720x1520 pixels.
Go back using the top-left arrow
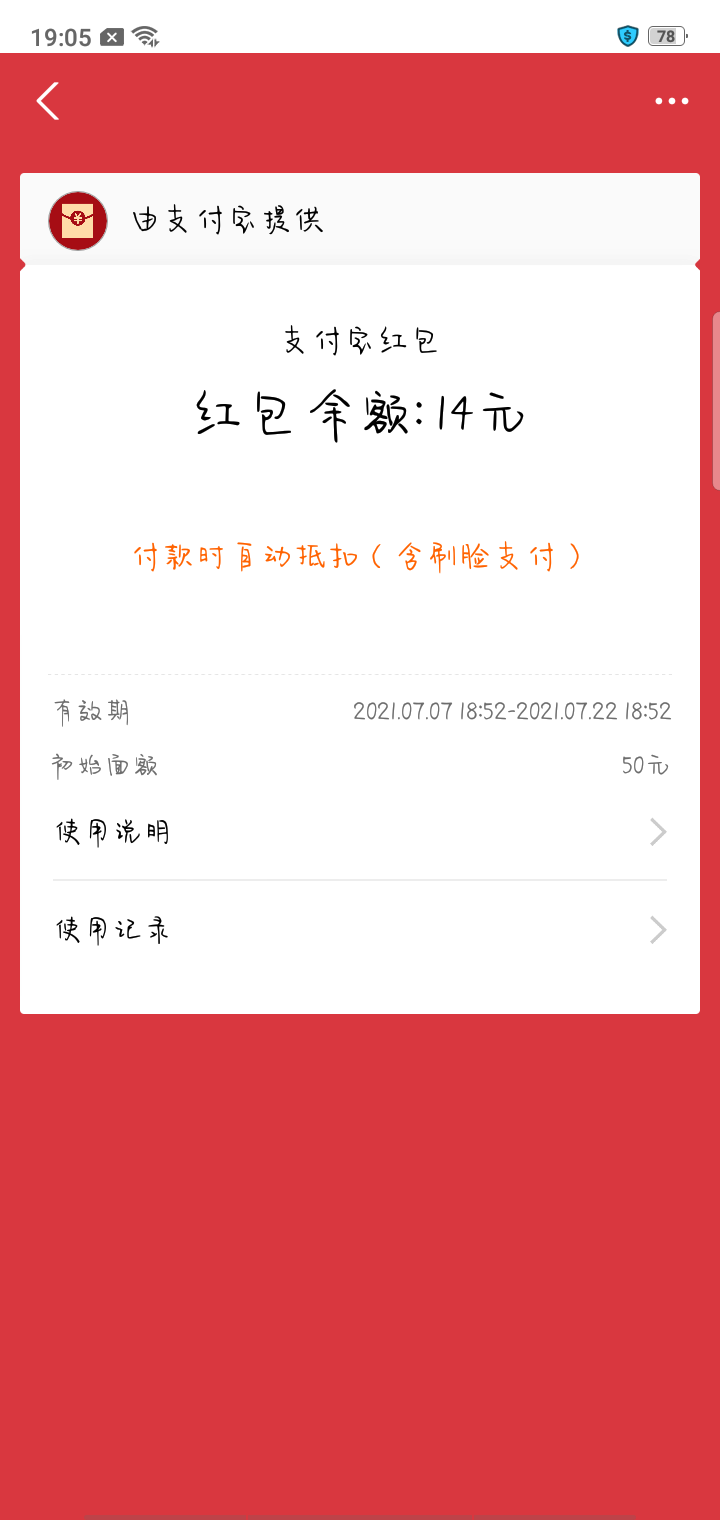pyautogui.click(x=48, y=101)
